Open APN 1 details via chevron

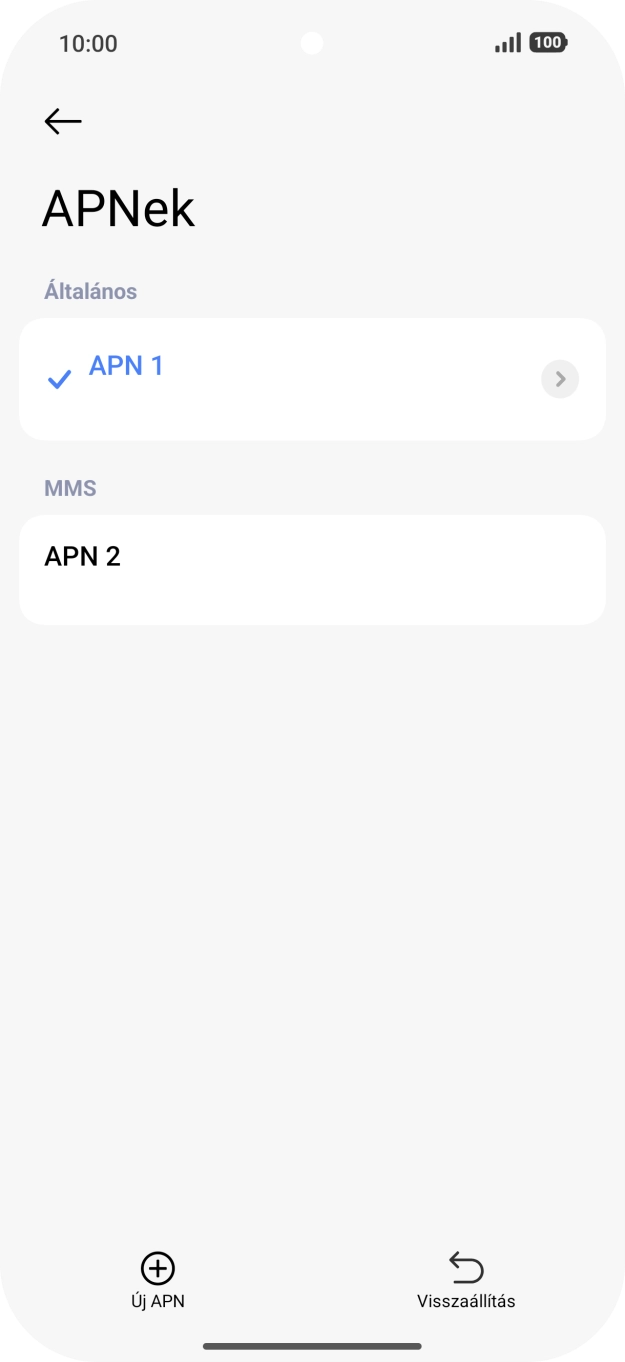(560, 379)
